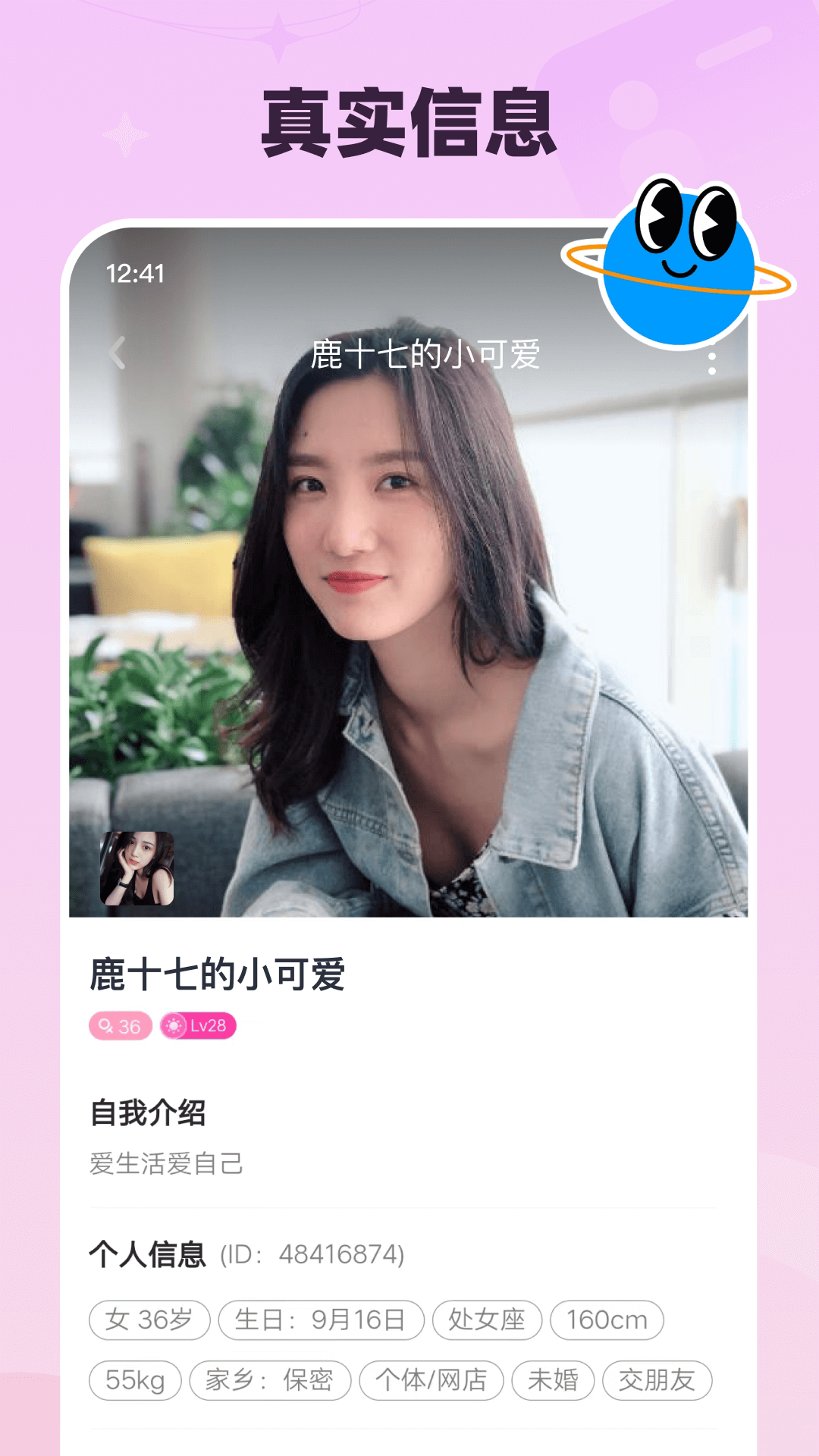Viewport: 819px width, 1456px height.
Task: Select the 交朋友 intention chip
Action: click(656, 1379)
